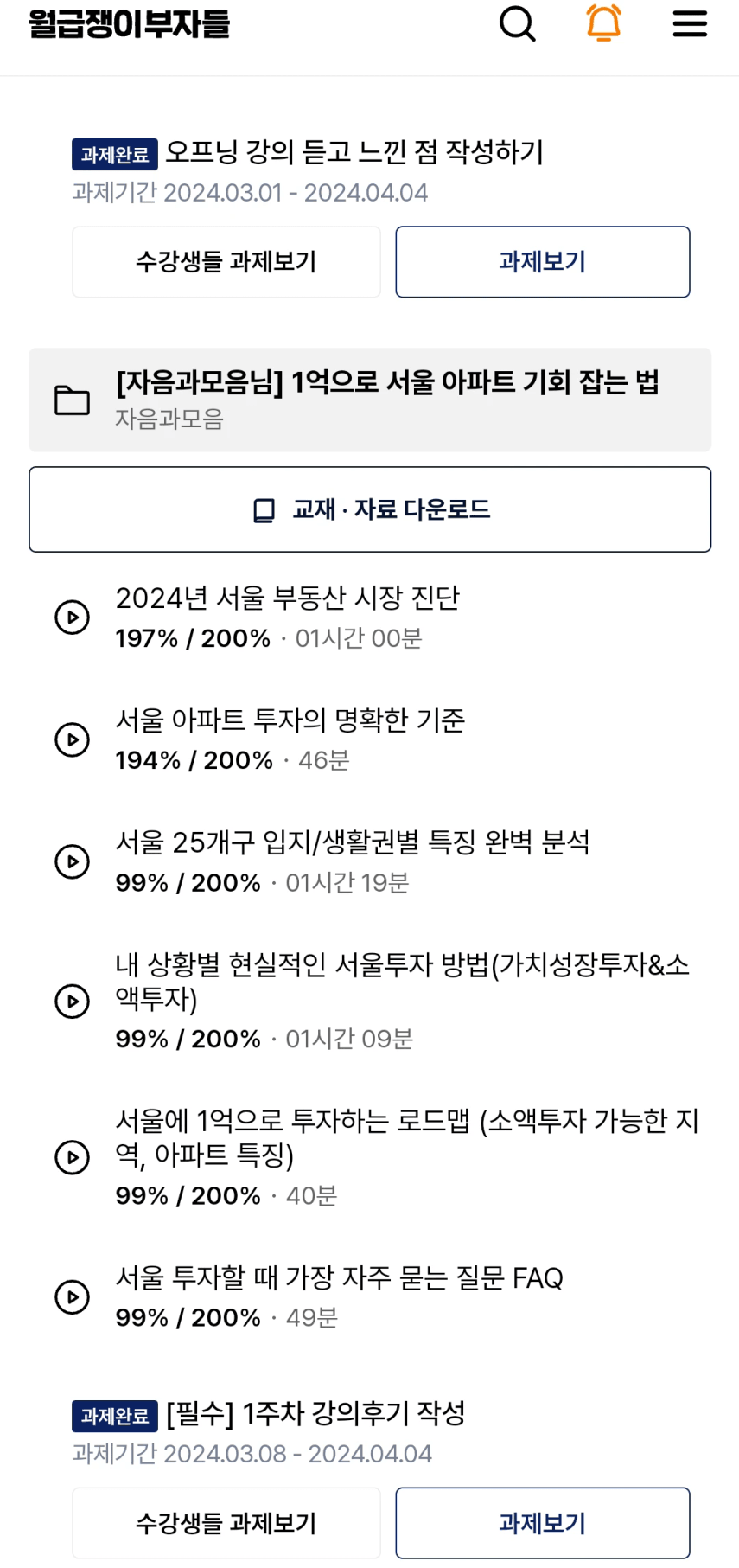Viewport: 739px width, 1568px height.
Task: Open lecture 서울 25개구 입지/생활권별 특징
Action: click(x=370, y=861)
